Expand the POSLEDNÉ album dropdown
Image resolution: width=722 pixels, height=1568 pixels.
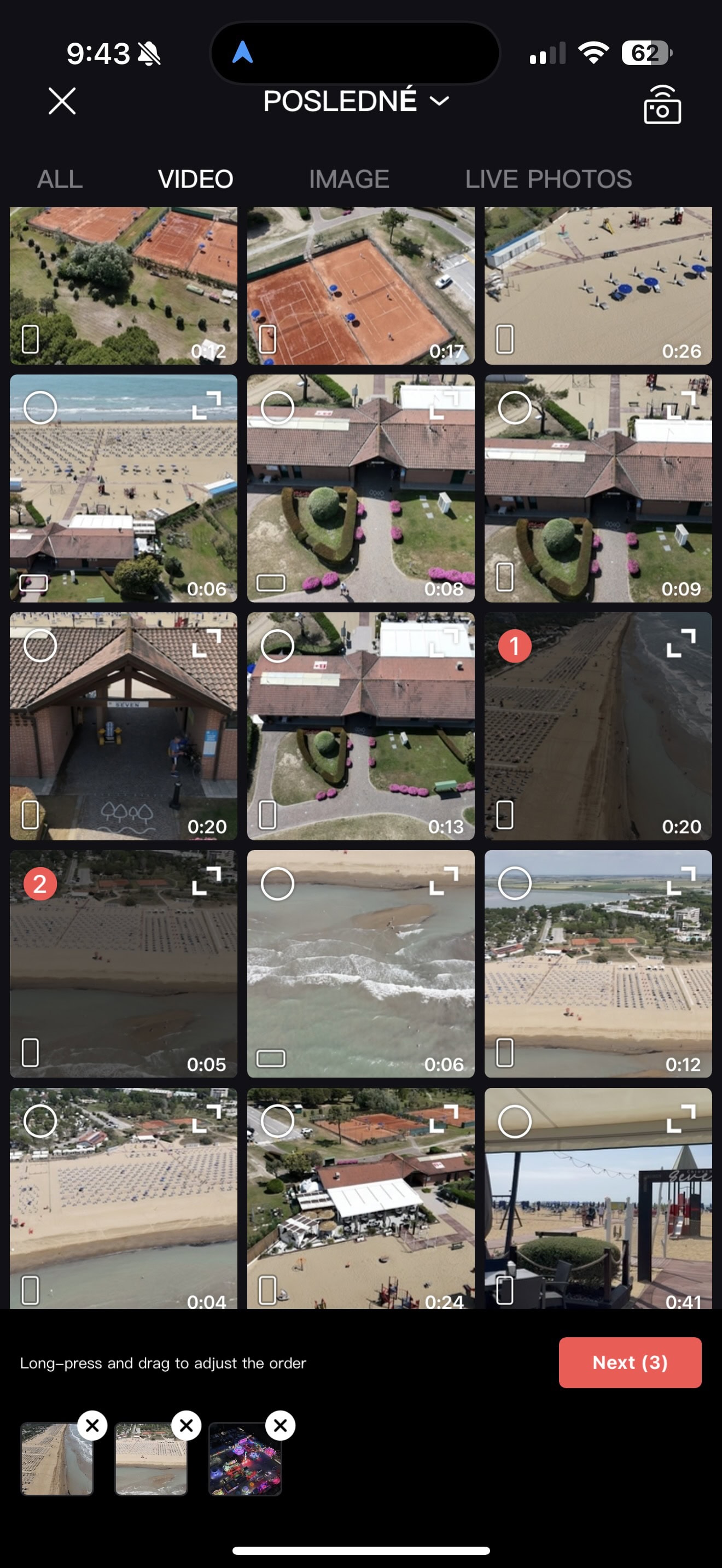[x=356, y=101]
